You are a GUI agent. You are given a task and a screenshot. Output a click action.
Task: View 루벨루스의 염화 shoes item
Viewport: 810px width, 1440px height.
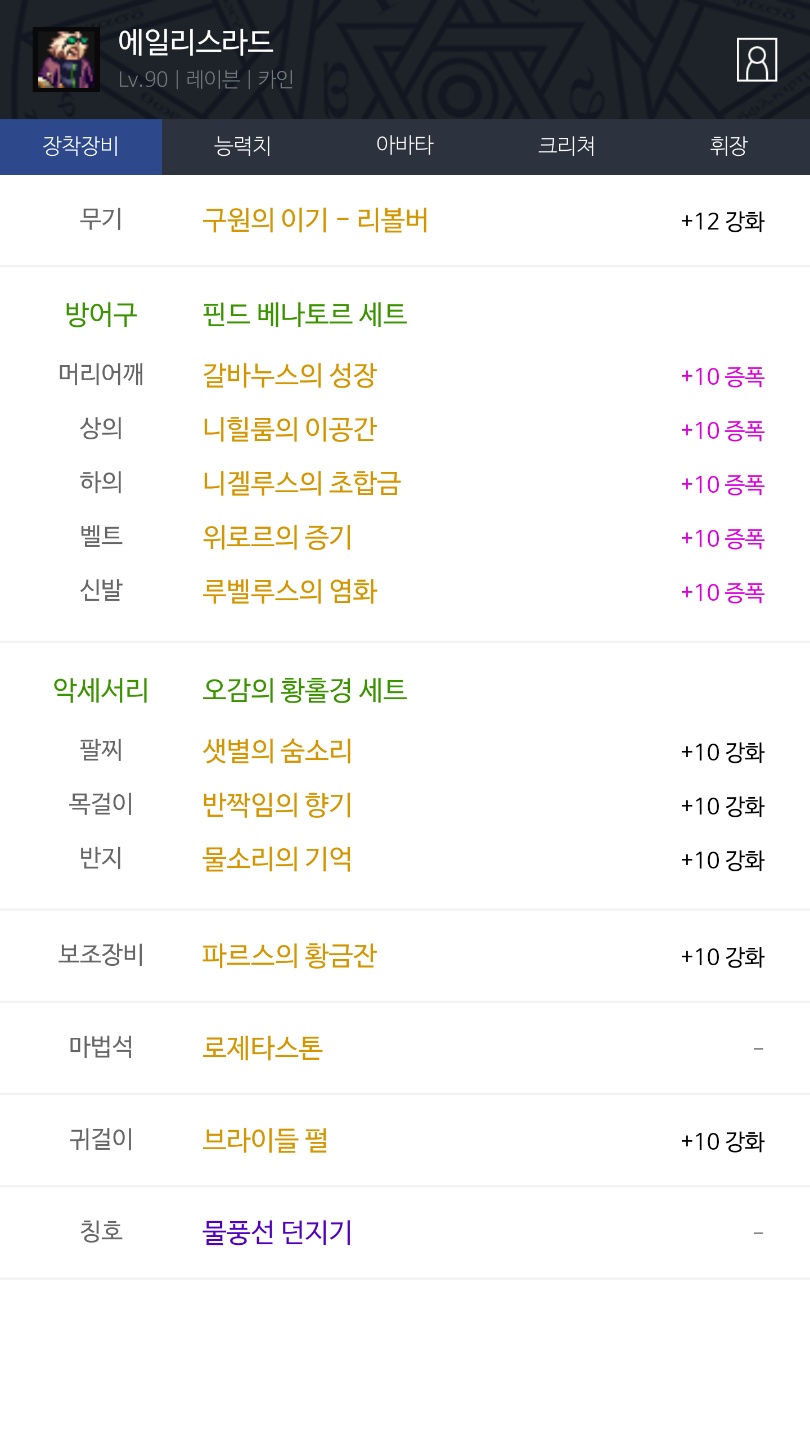tap(289, 592)
